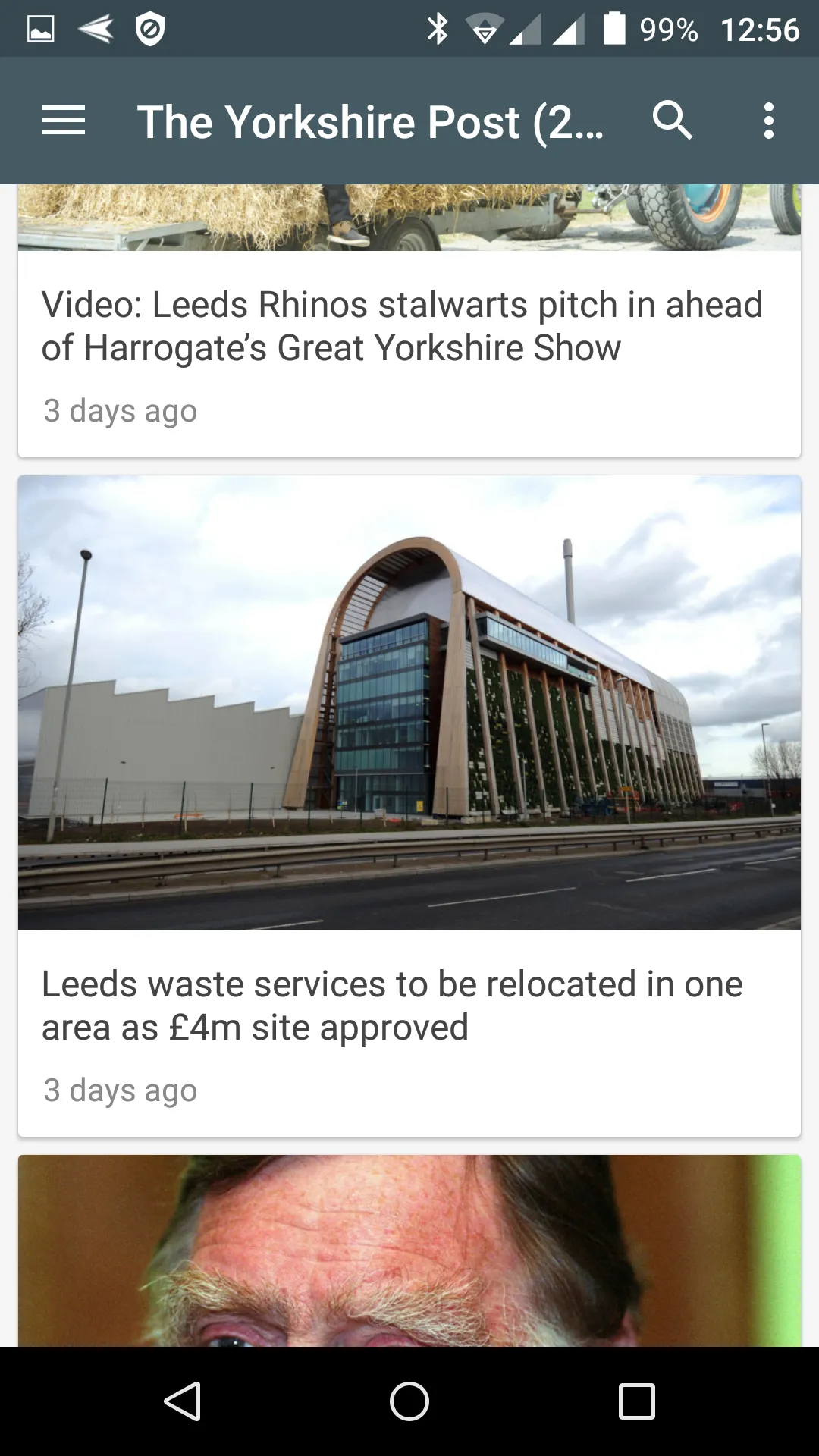Read the Leeds waste services relocation article
Viewport: 819px width, 1456px height.
pyautogui.click(x=409, y=806)
